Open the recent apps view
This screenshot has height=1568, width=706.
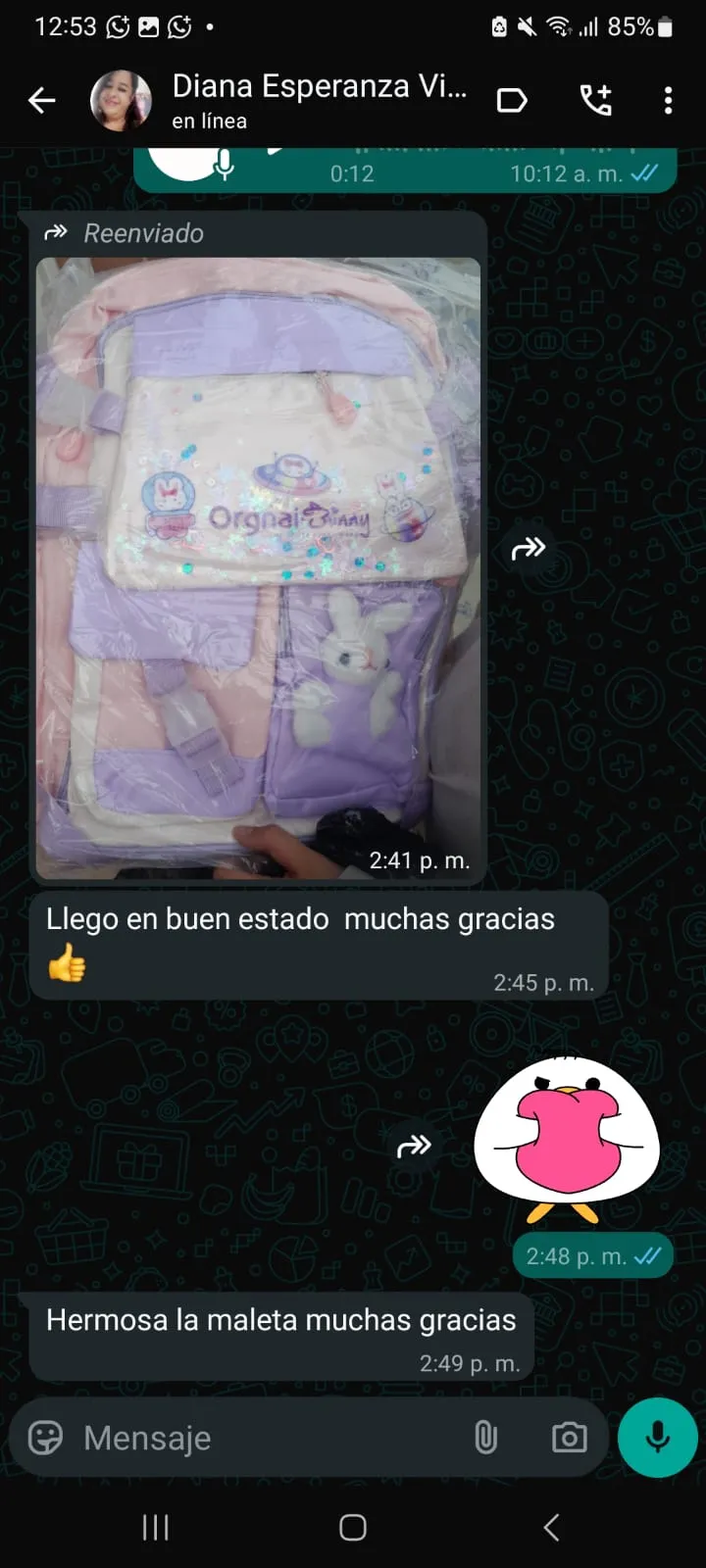click(x=156, y=1527)
